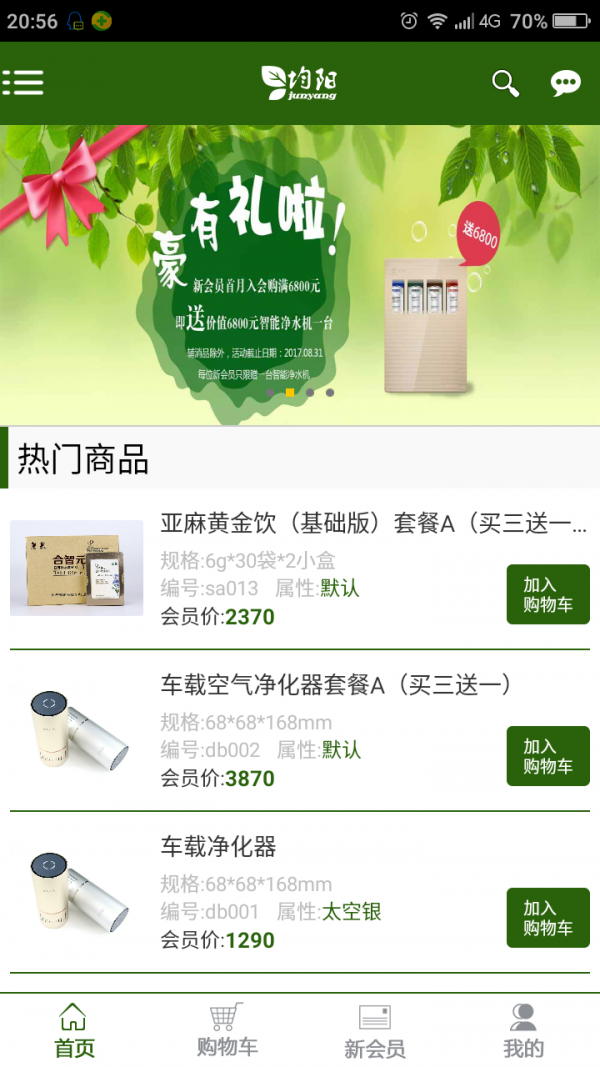The height and width of the screenshot is (1067, 600).
Task: Select the second banner page indicator dot
Action: (290, 393)
